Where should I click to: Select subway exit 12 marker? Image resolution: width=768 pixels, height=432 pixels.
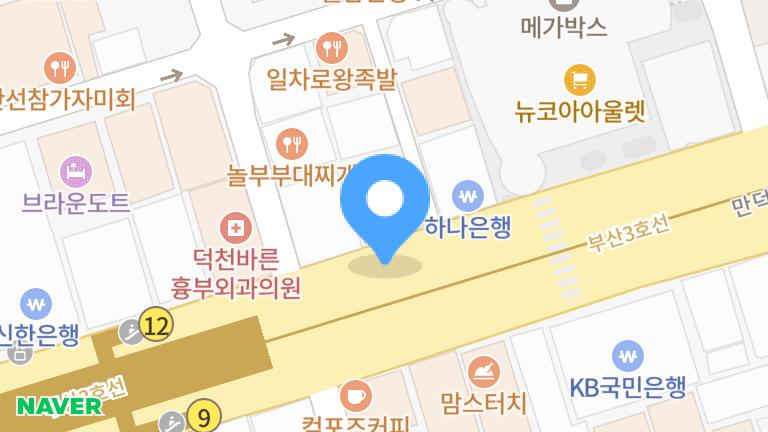[156, 324]
